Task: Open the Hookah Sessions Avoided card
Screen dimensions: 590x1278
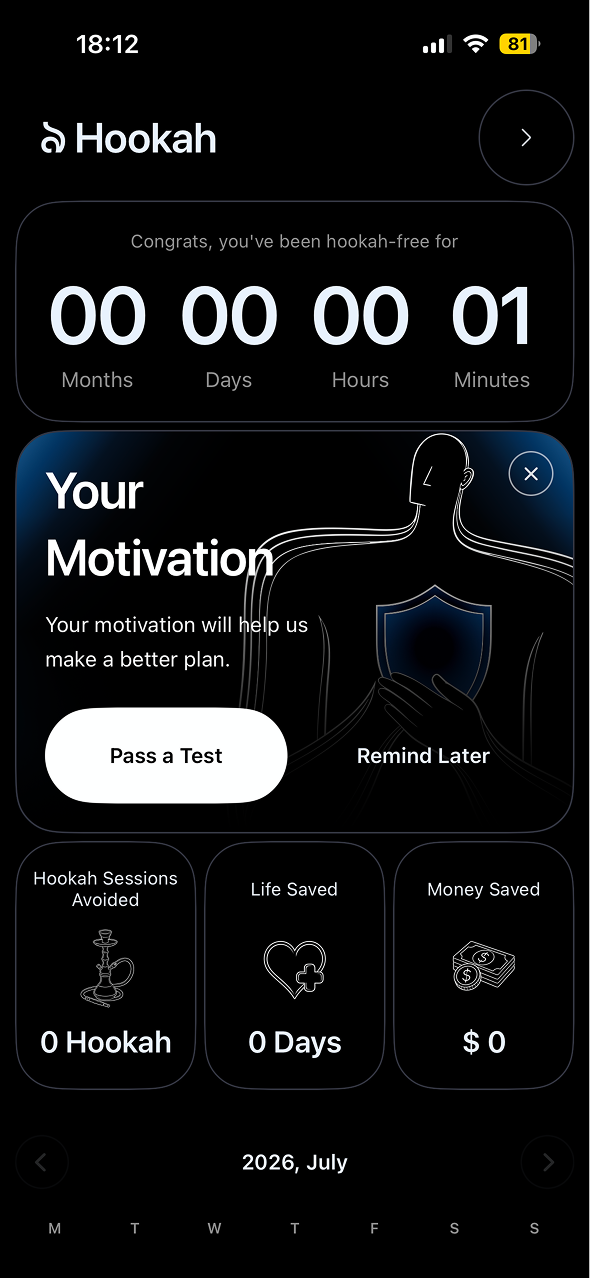Action: tap(106, 965)
